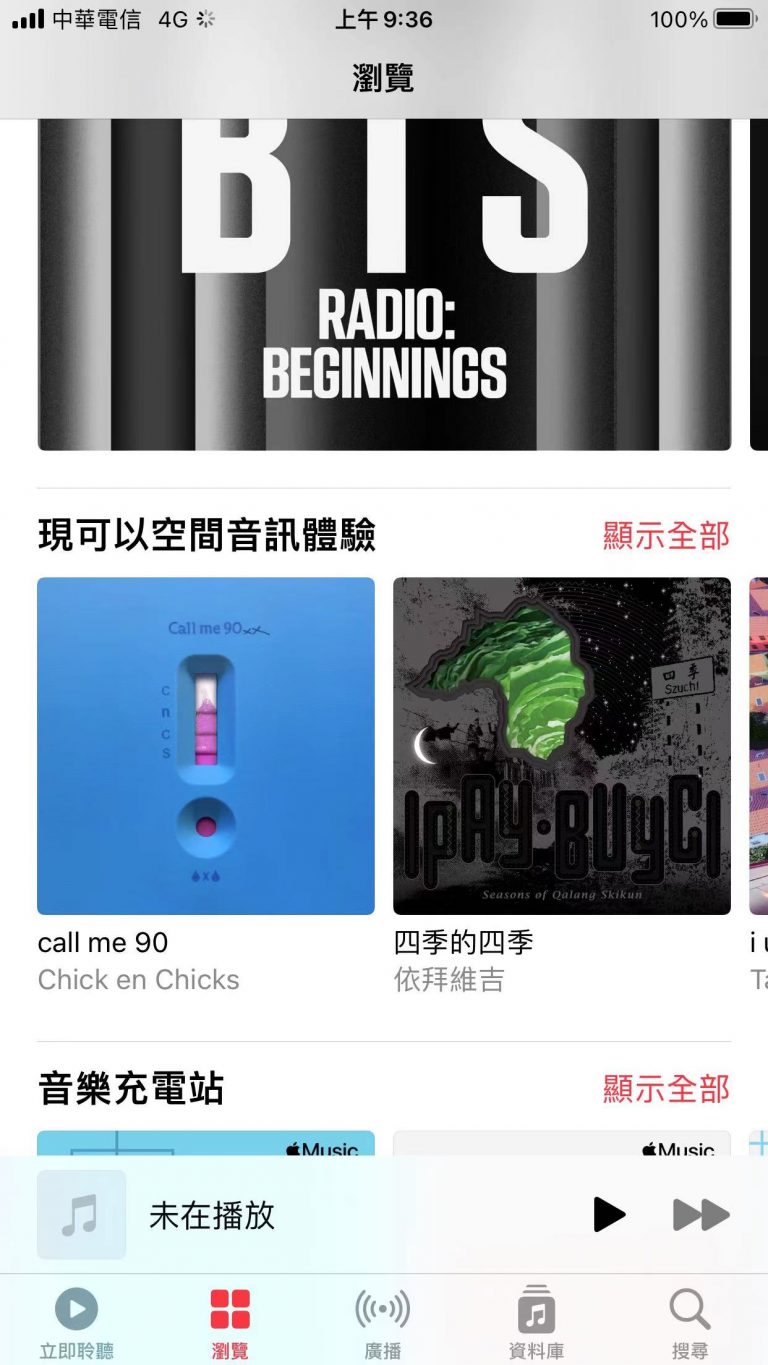Screen dimensions: 768x1365
Task: Show all spatial audio albums
Action: coord(666,536)
